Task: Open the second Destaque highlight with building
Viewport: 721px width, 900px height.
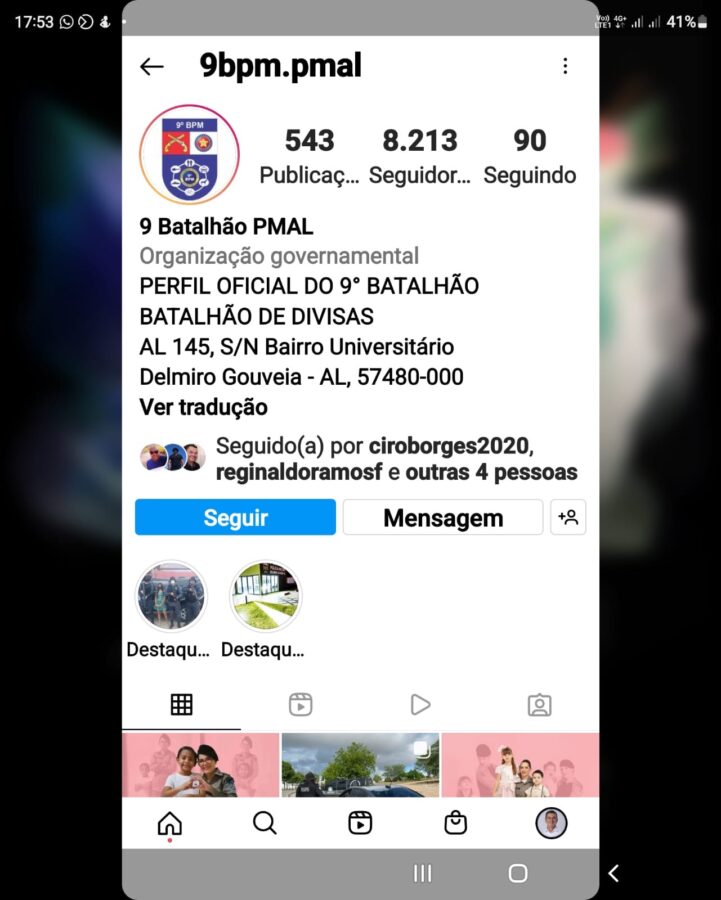Action: click(x=265, y=597)
